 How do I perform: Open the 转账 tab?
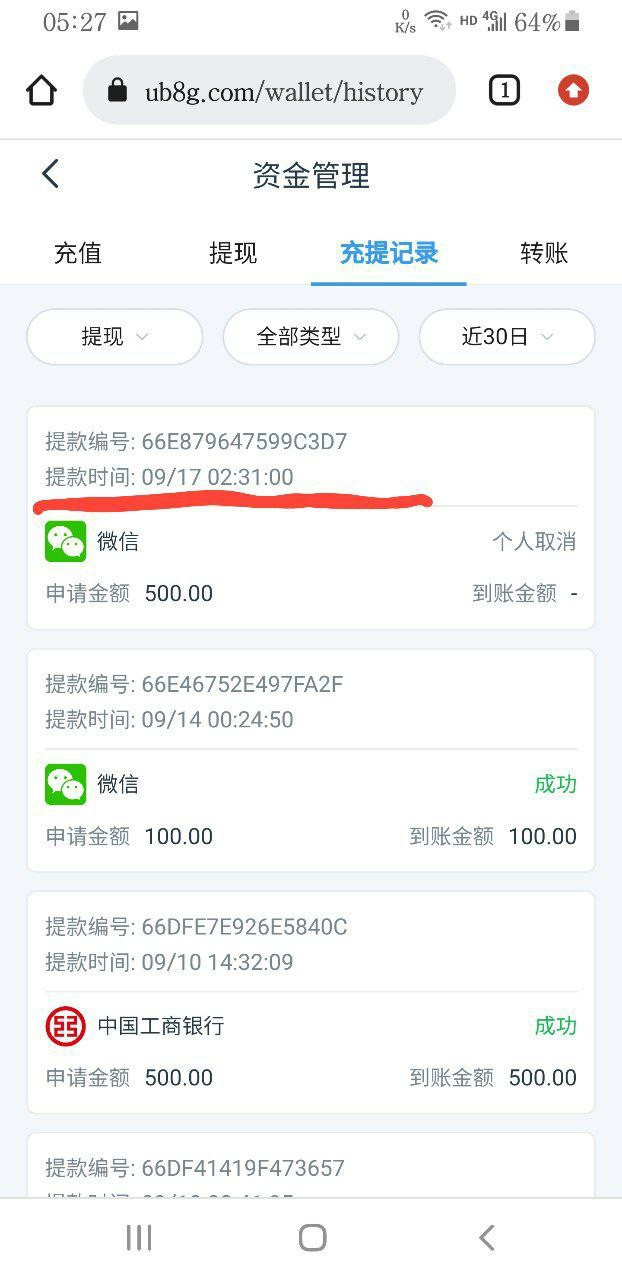click(544, 253)
